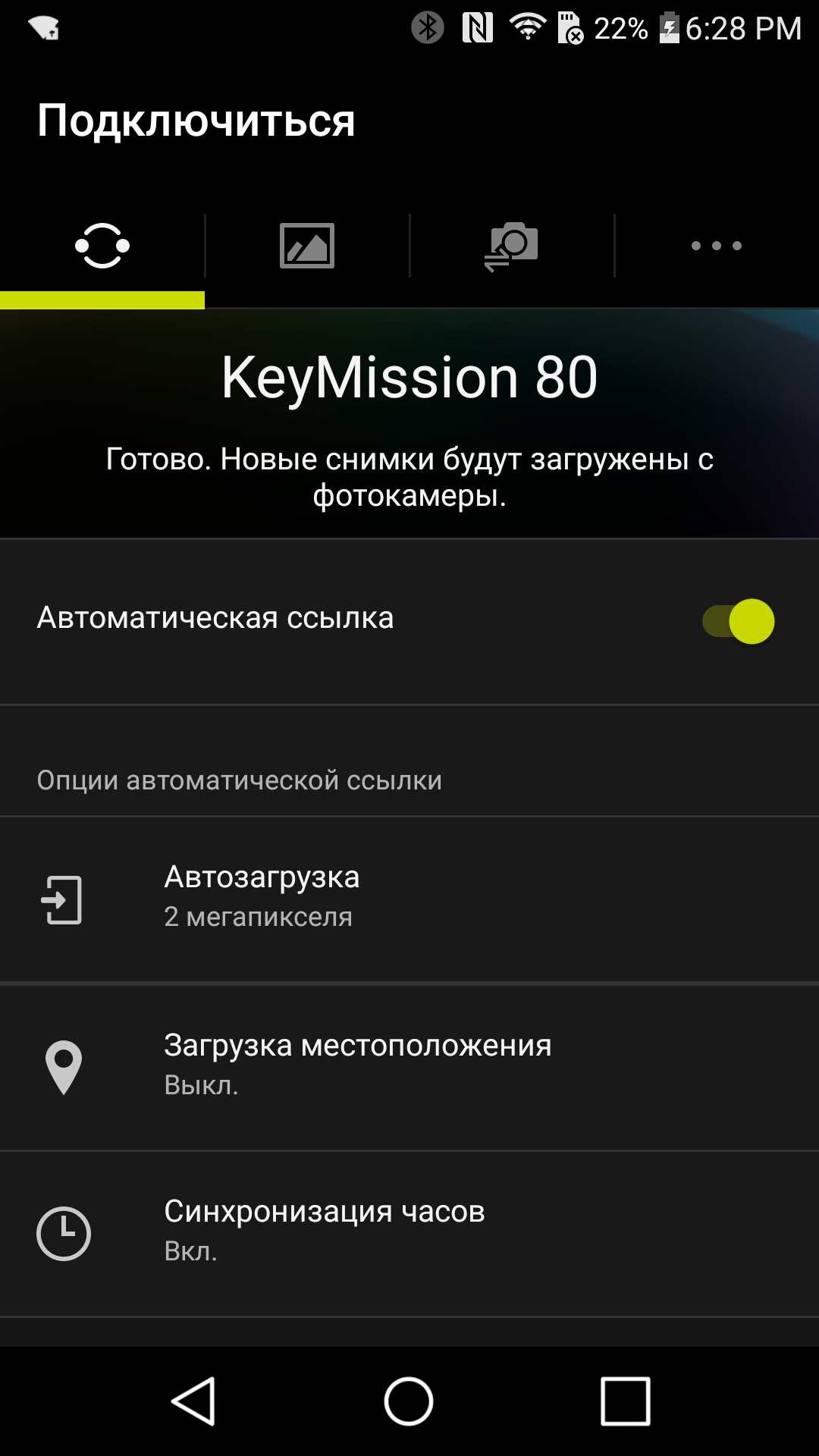Viewport: 819px width, 1456px height.
Task: Open Загрузка местоположения setting
Action: tap(409, 1065)
